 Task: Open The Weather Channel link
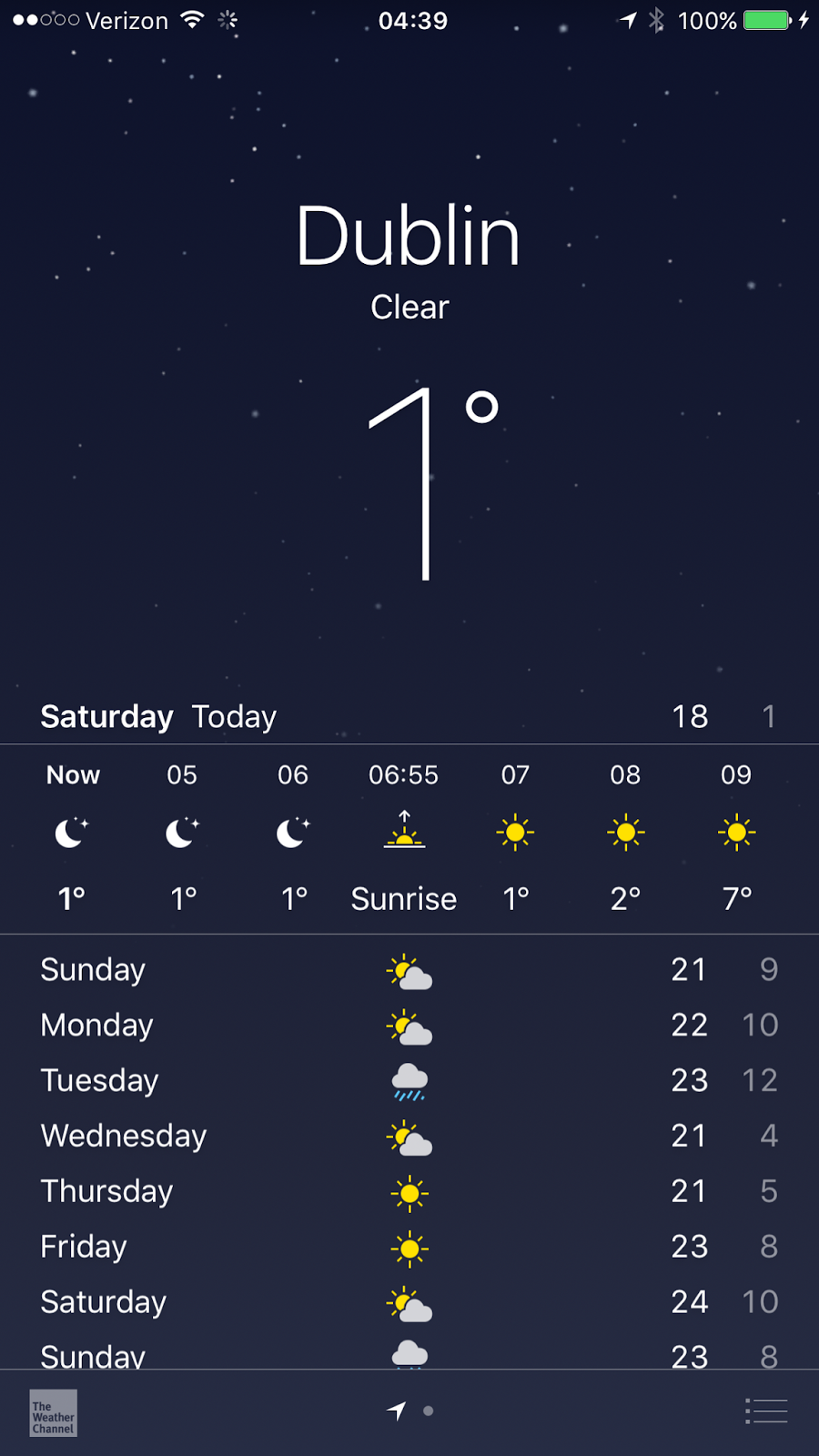(x=53, y=1413)
